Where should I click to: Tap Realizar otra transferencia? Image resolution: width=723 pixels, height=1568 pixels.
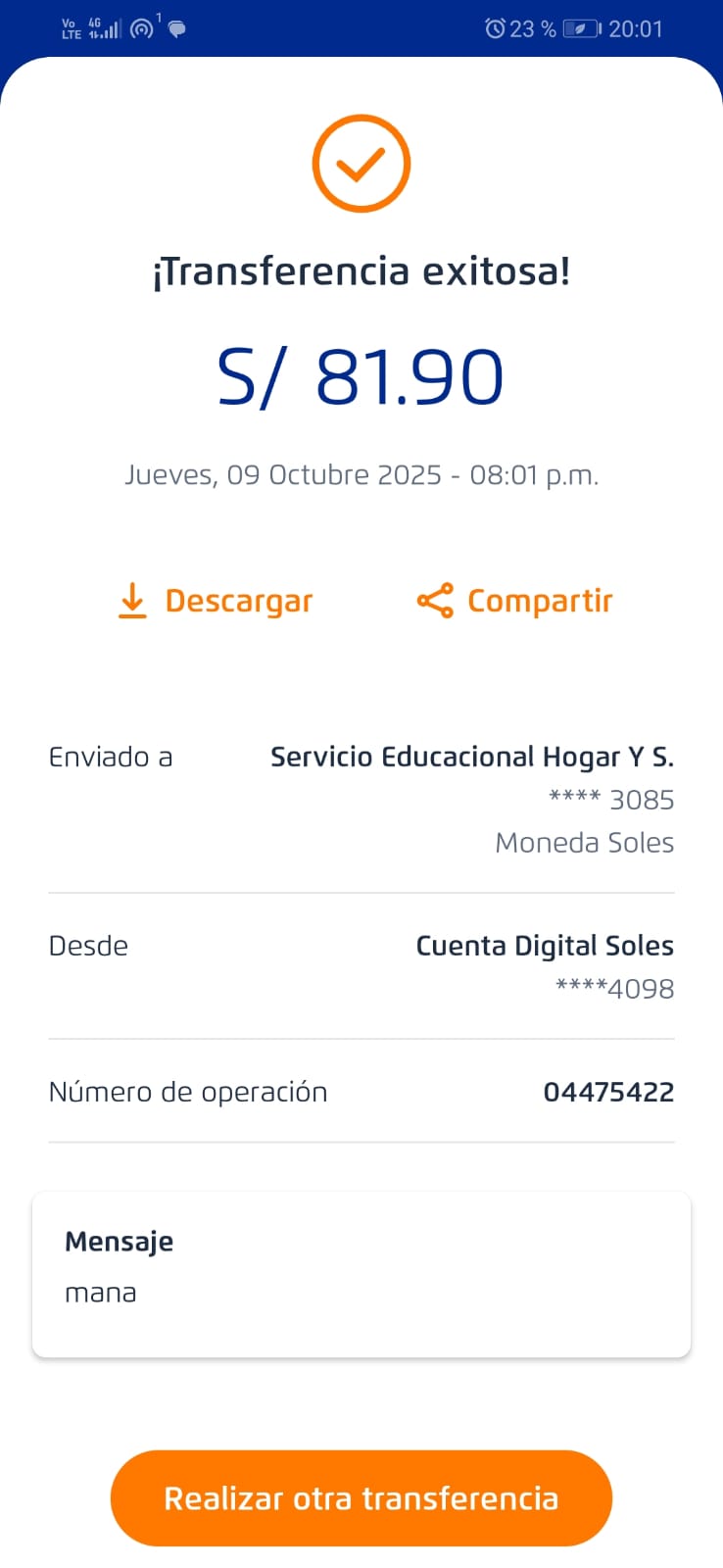coord(361,1497)
